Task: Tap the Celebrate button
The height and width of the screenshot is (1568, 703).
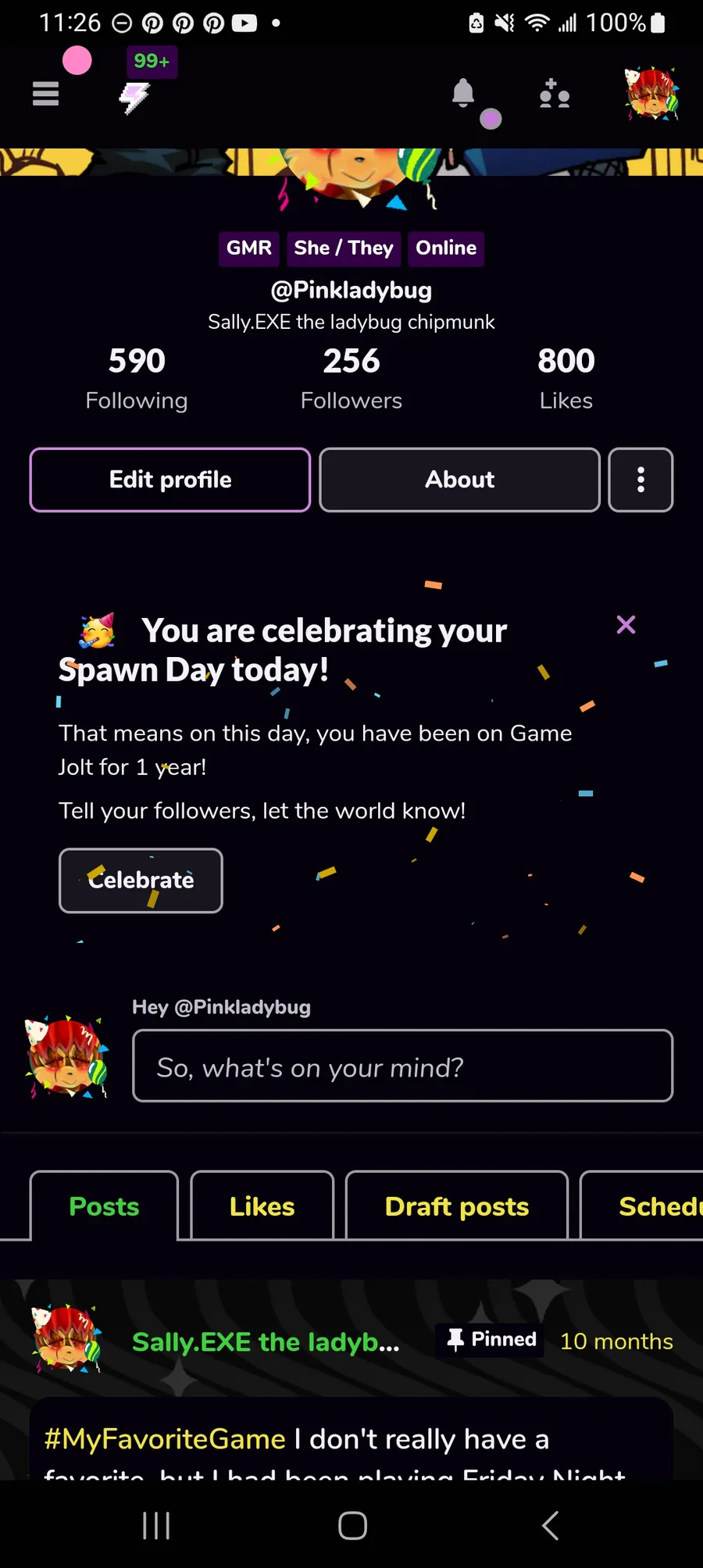Action: coord(141,880)
